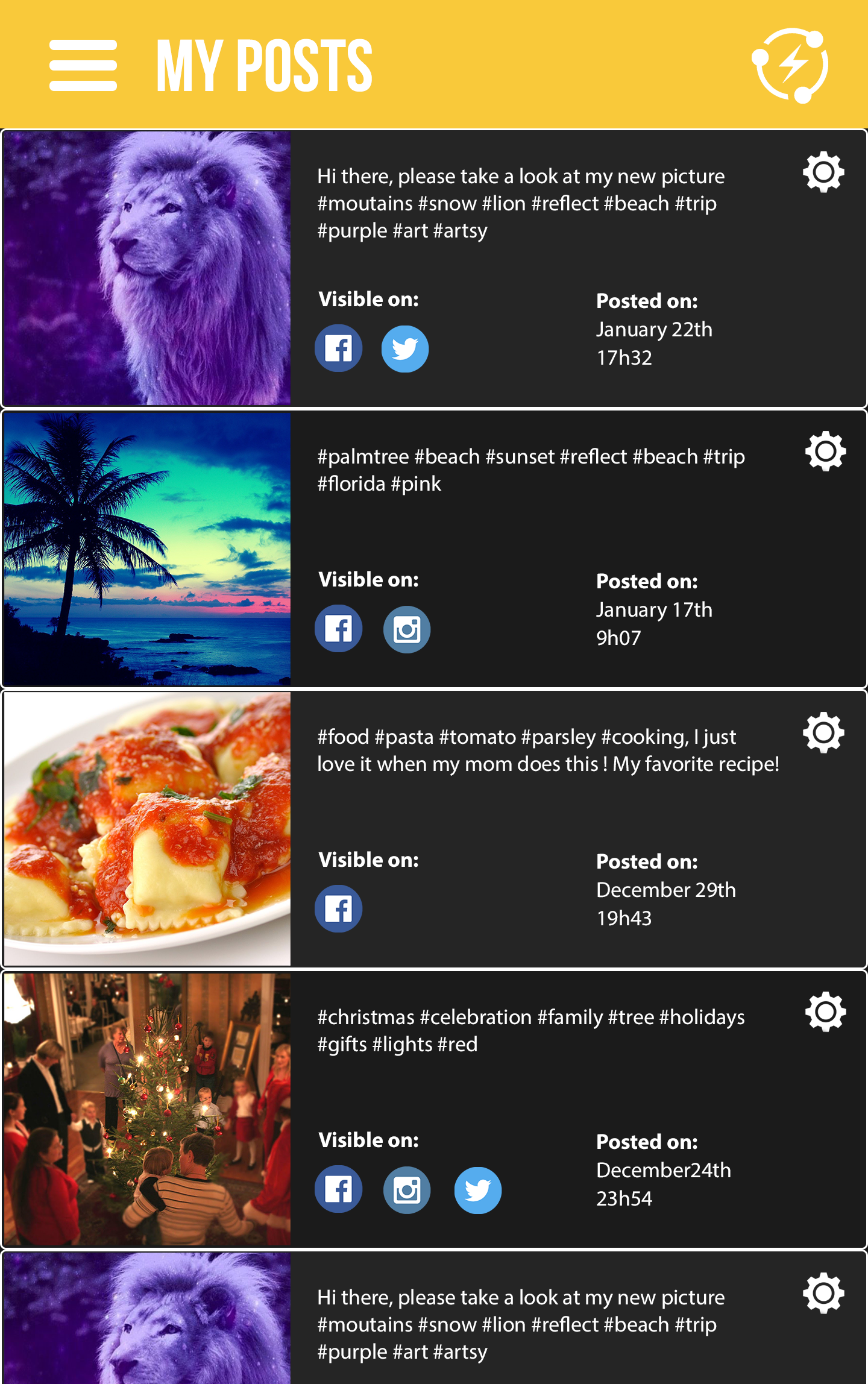
Task: Open the pasta food photo
Action: [x=147, y=829]
